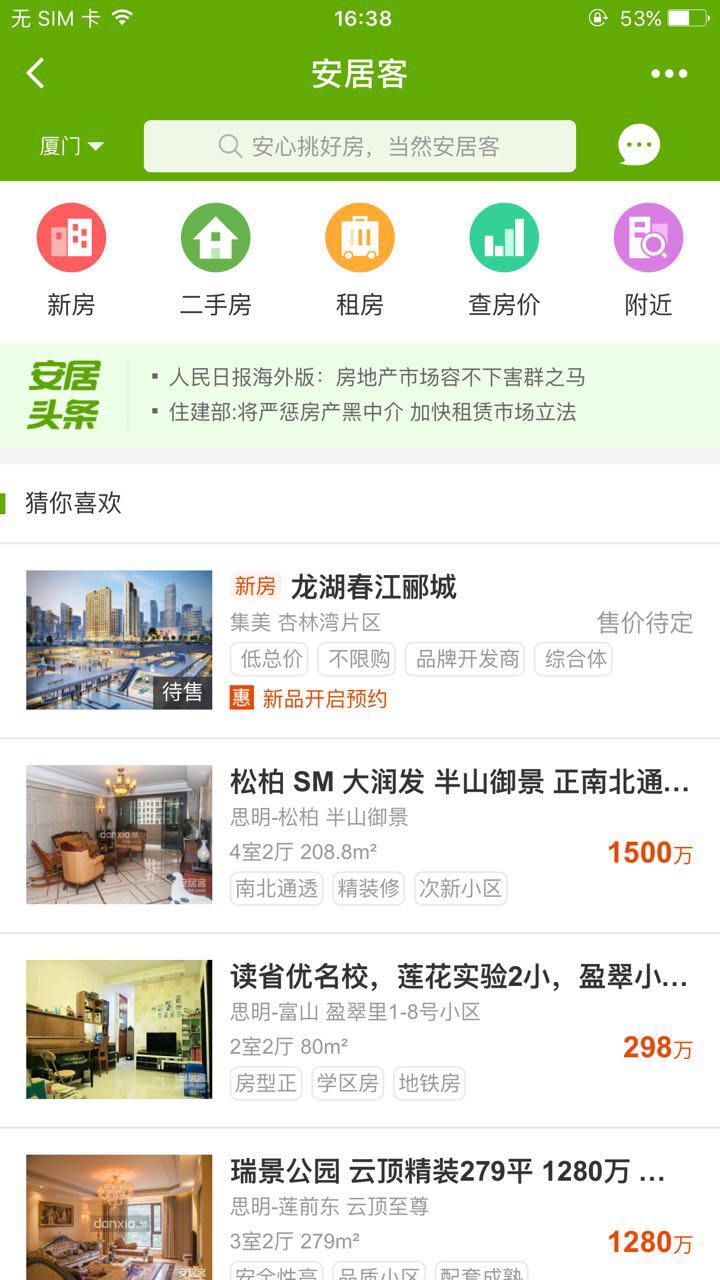Image resolution: width=720 pixels, height=1280 pixels.
Task: Open the 新房 category
Action: coord(71,260)
